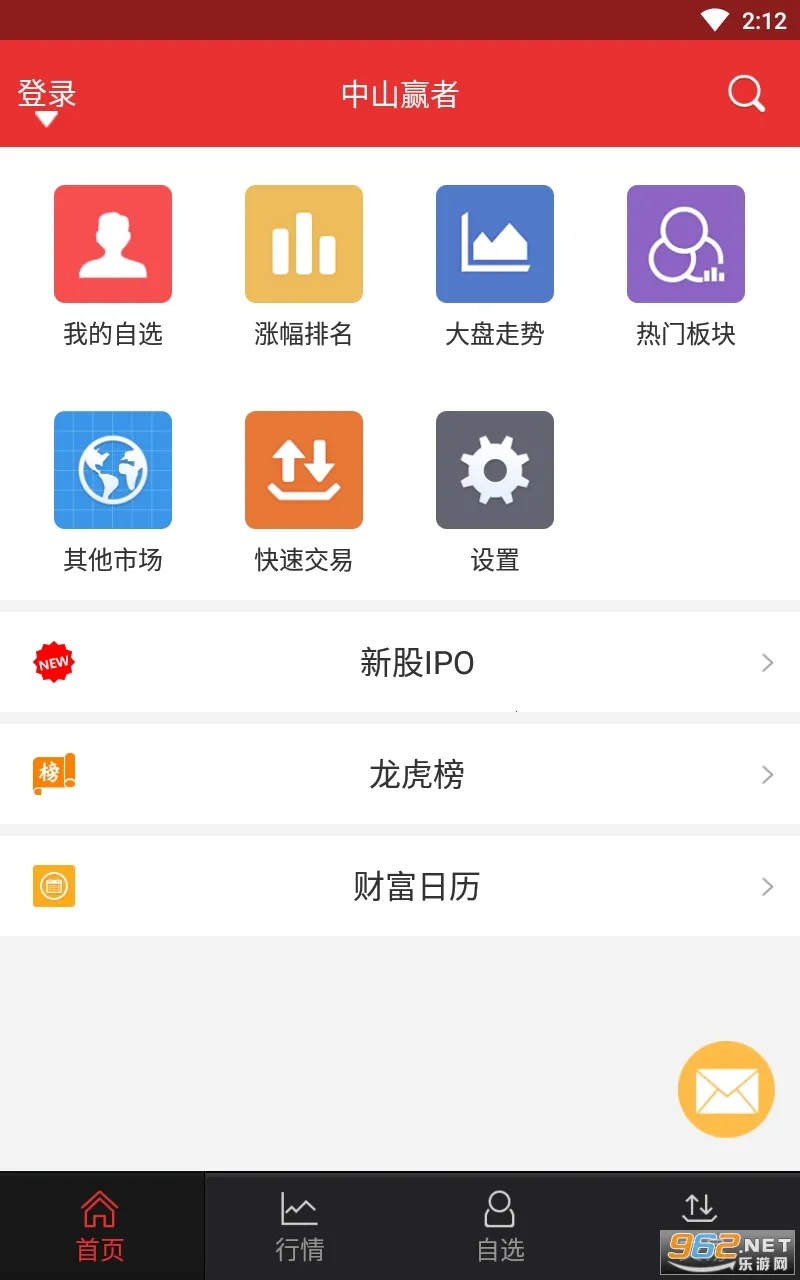Click the NEW badge next to 新股IPO
This screenshot has height=1280, width=800.
[53, 662]
